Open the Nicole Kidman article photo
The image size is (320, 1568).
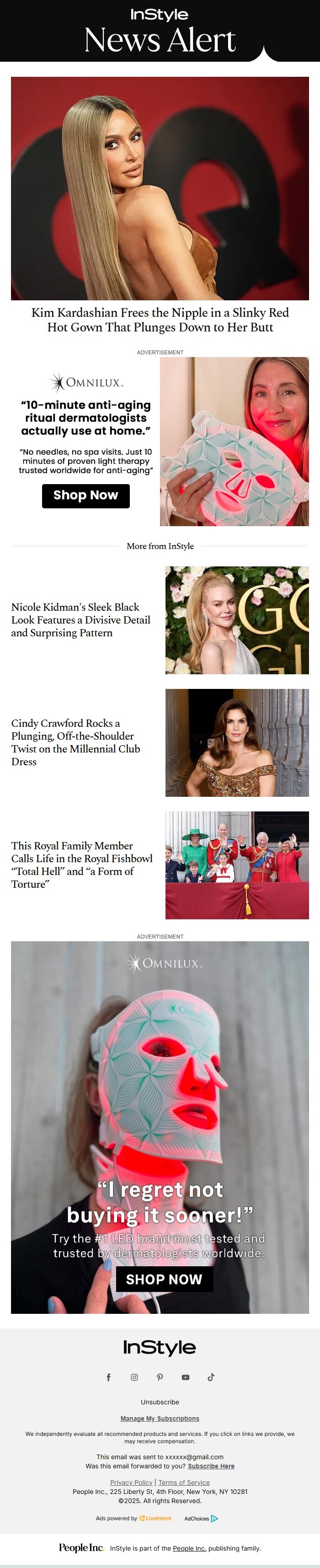pos(237,620)
